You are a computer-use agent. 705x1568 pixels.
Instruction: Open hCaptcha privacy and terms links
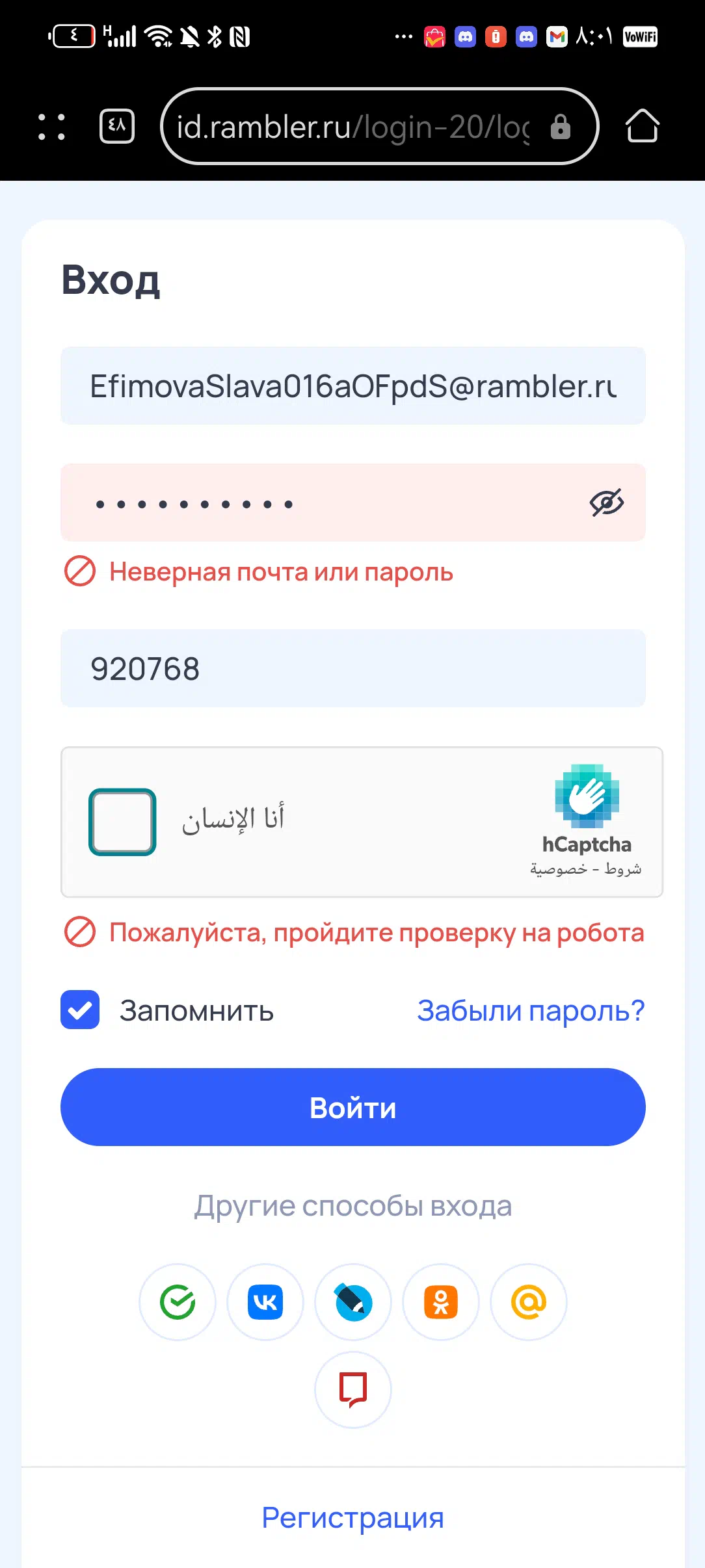[585, 869]
